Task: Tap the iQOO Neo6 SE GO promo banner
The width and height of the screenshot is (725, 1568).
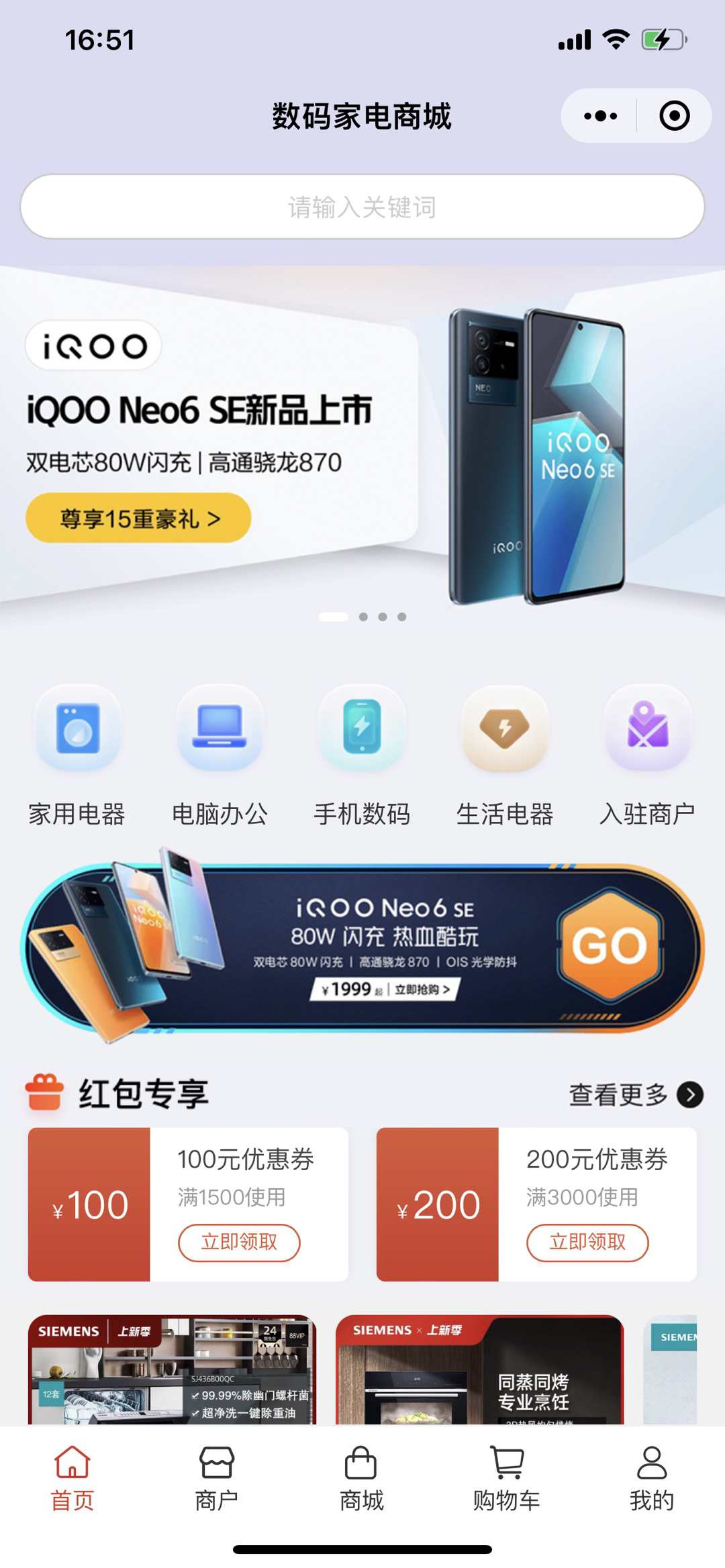Action: click(362, 947)
